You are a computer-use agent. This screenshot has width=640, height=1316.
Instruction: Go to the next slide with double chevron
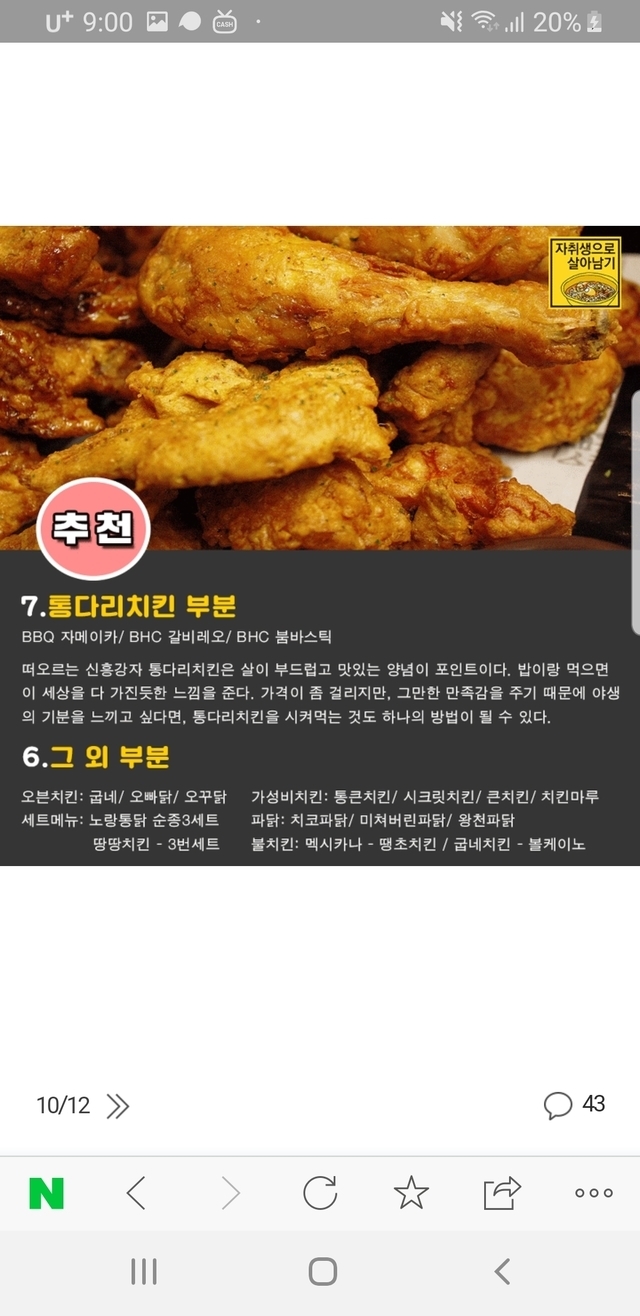(x=118, y=1105)
